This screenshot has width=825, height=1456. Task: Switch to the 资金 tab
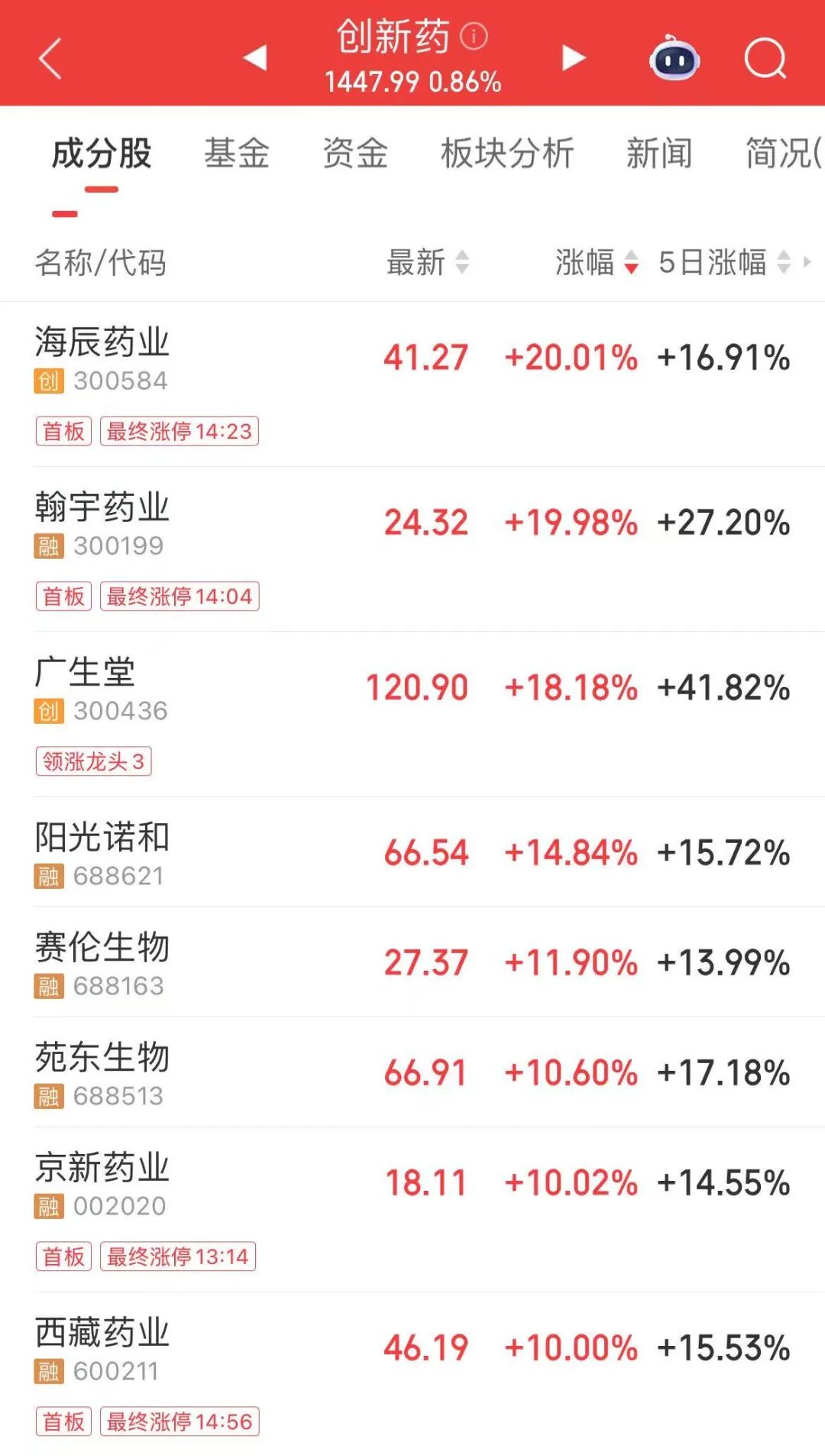click(355, 153)
